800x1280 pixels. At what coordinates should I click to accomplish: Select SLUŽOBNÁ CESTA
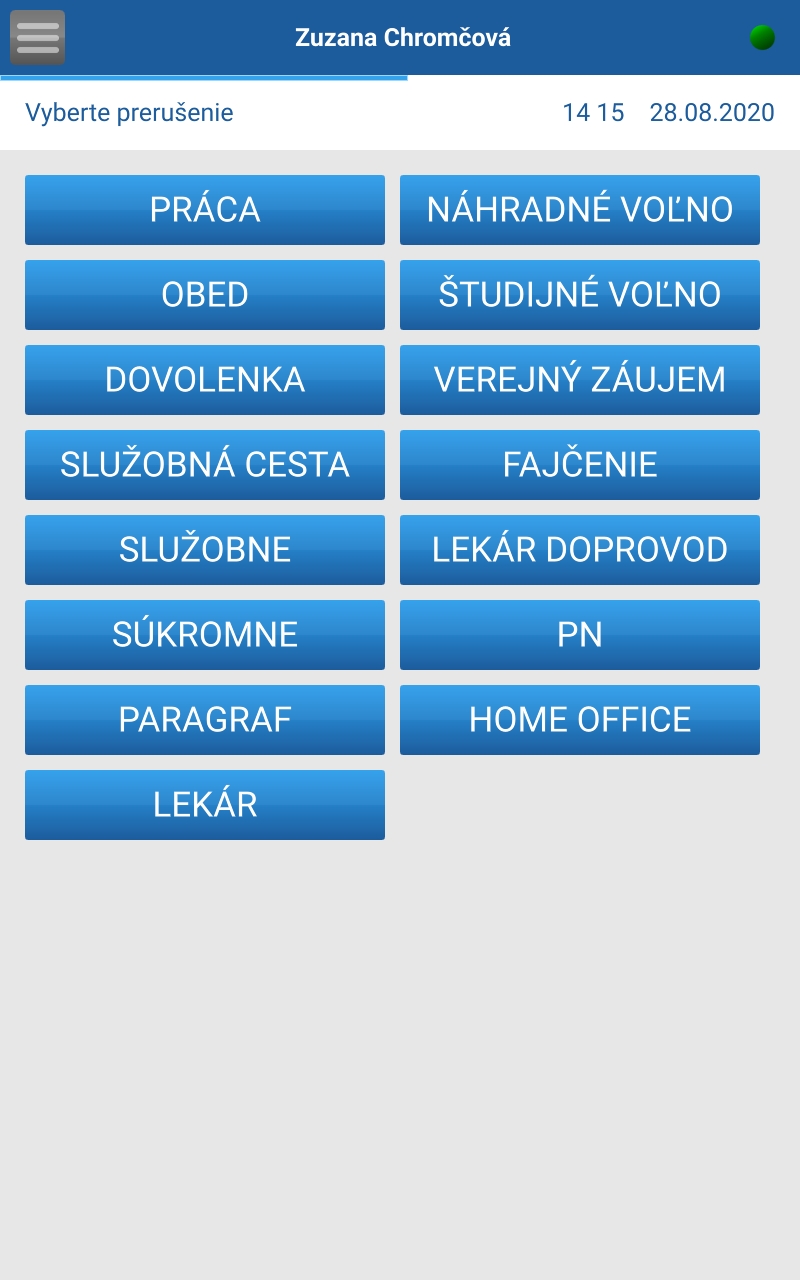[x=205, y=465]
